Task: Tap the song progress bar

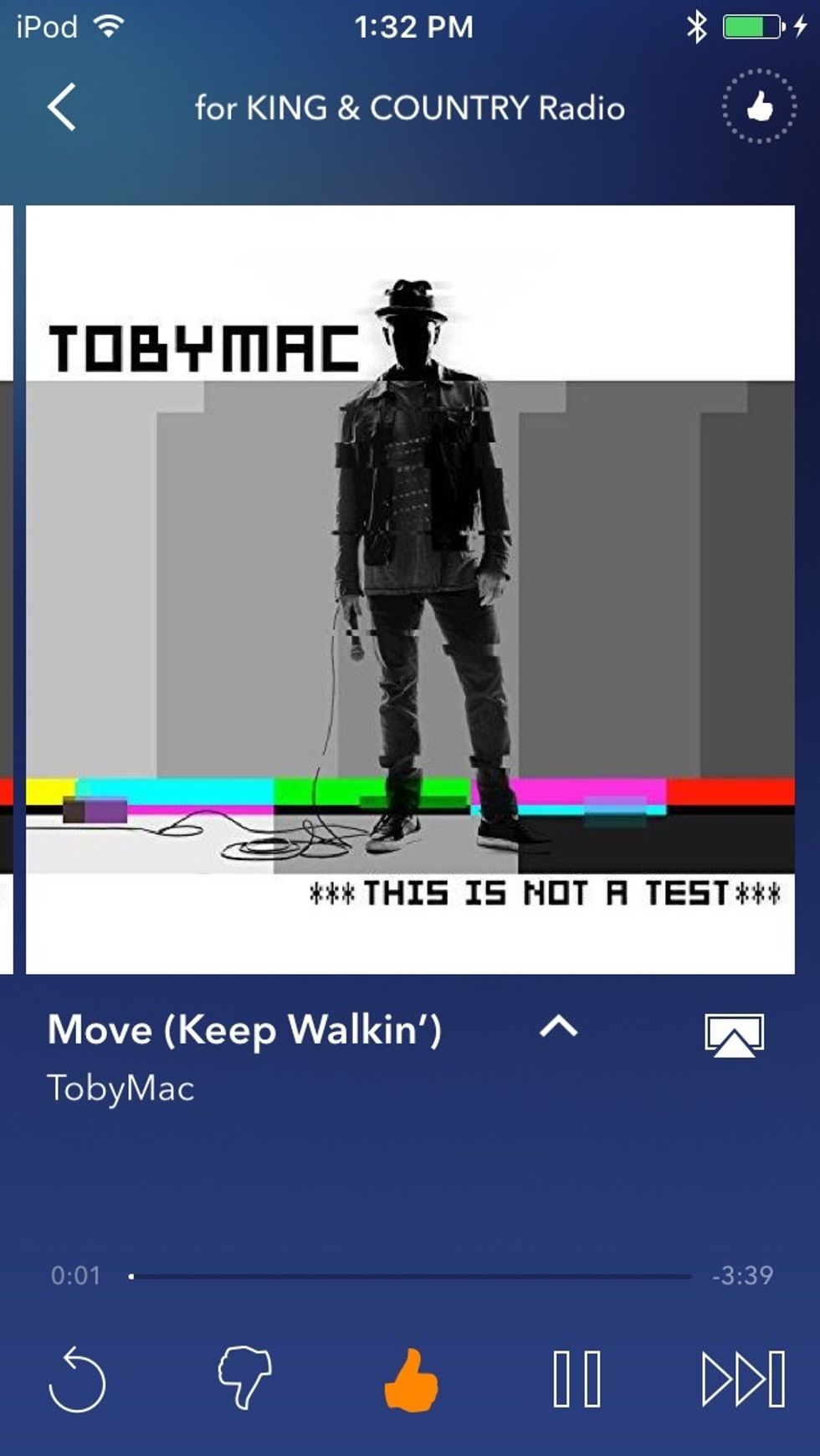Action: tap(410, 1276)
